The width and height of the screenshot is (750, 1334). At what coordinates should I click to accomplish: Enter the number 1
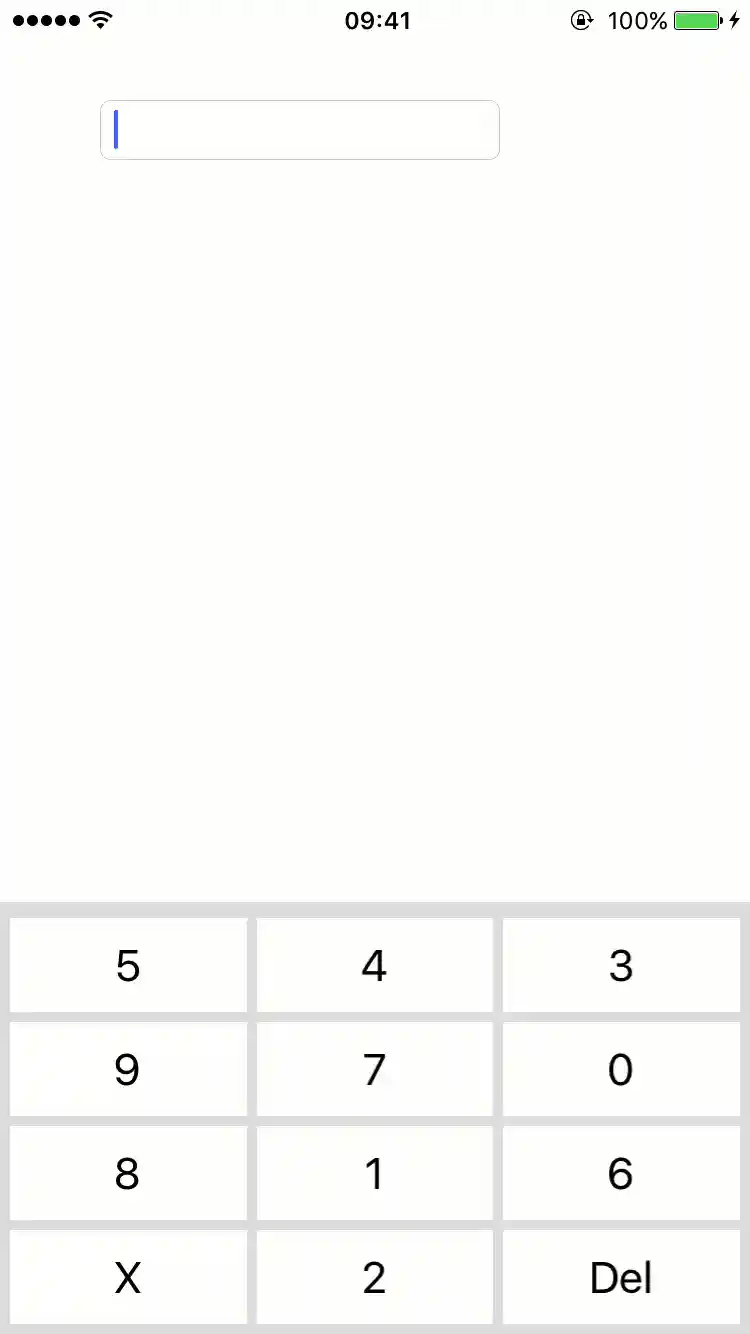(x=374, y=1173)
